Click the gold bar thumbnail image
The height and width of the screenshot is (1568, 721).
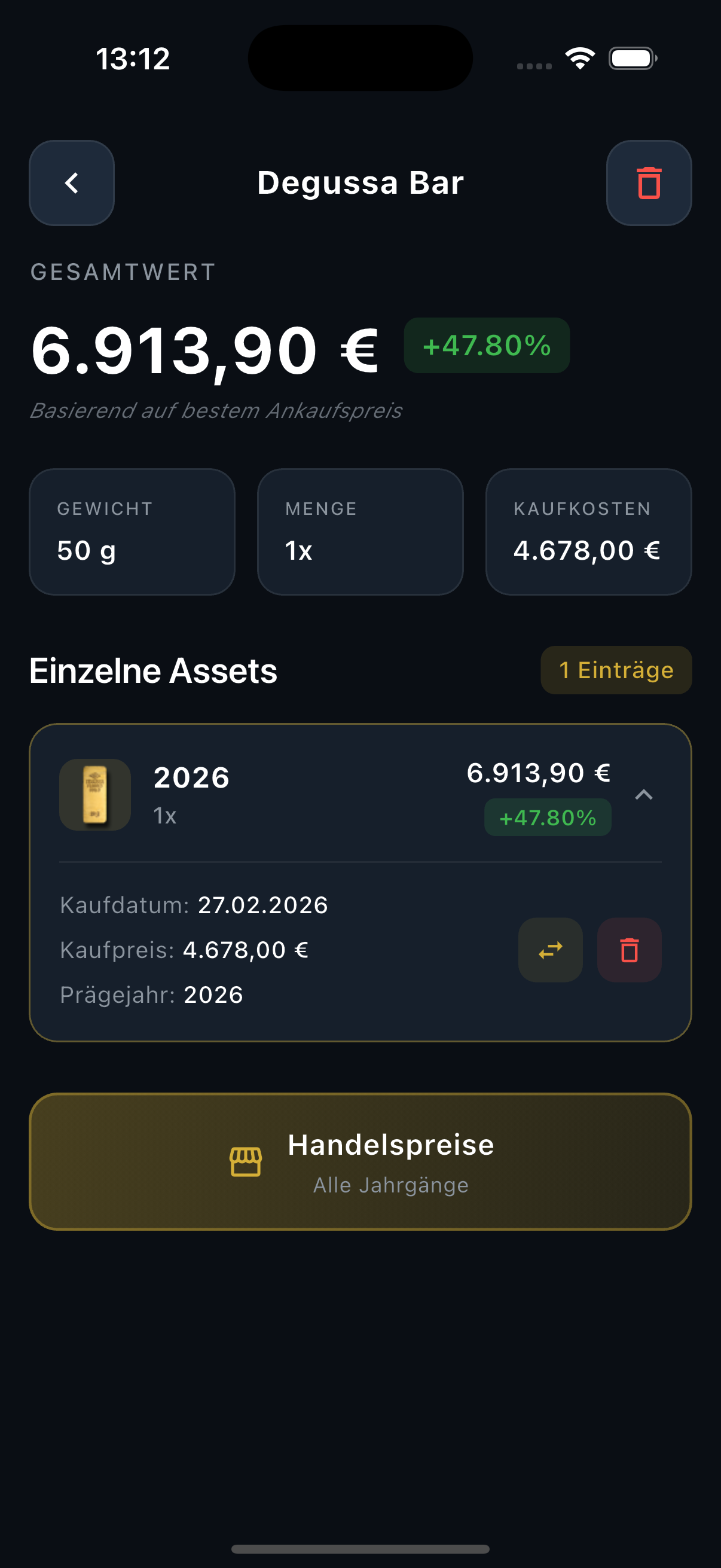(96, 794)
